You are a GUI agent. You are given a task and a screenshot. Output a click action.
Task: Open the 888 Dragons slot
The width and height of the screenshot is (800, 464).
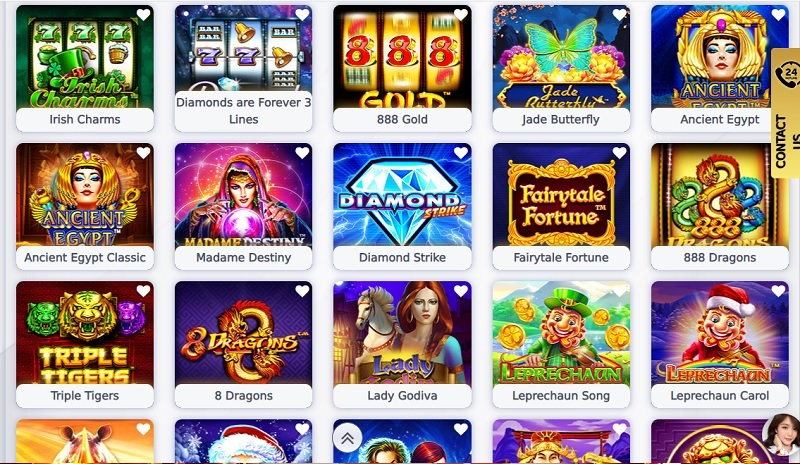[720, 197]
